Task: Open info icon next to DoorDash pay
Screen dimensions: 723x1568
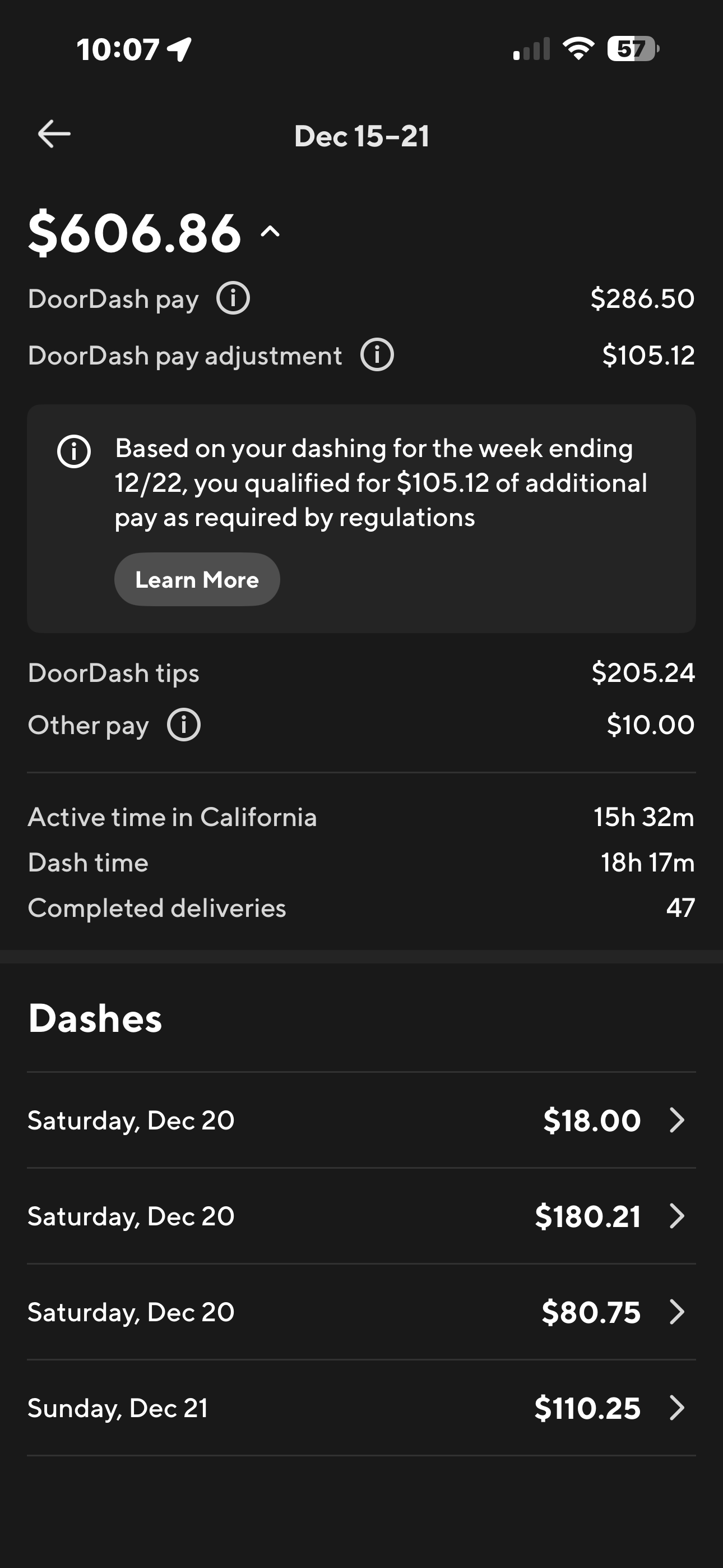Action: point(233,298)
